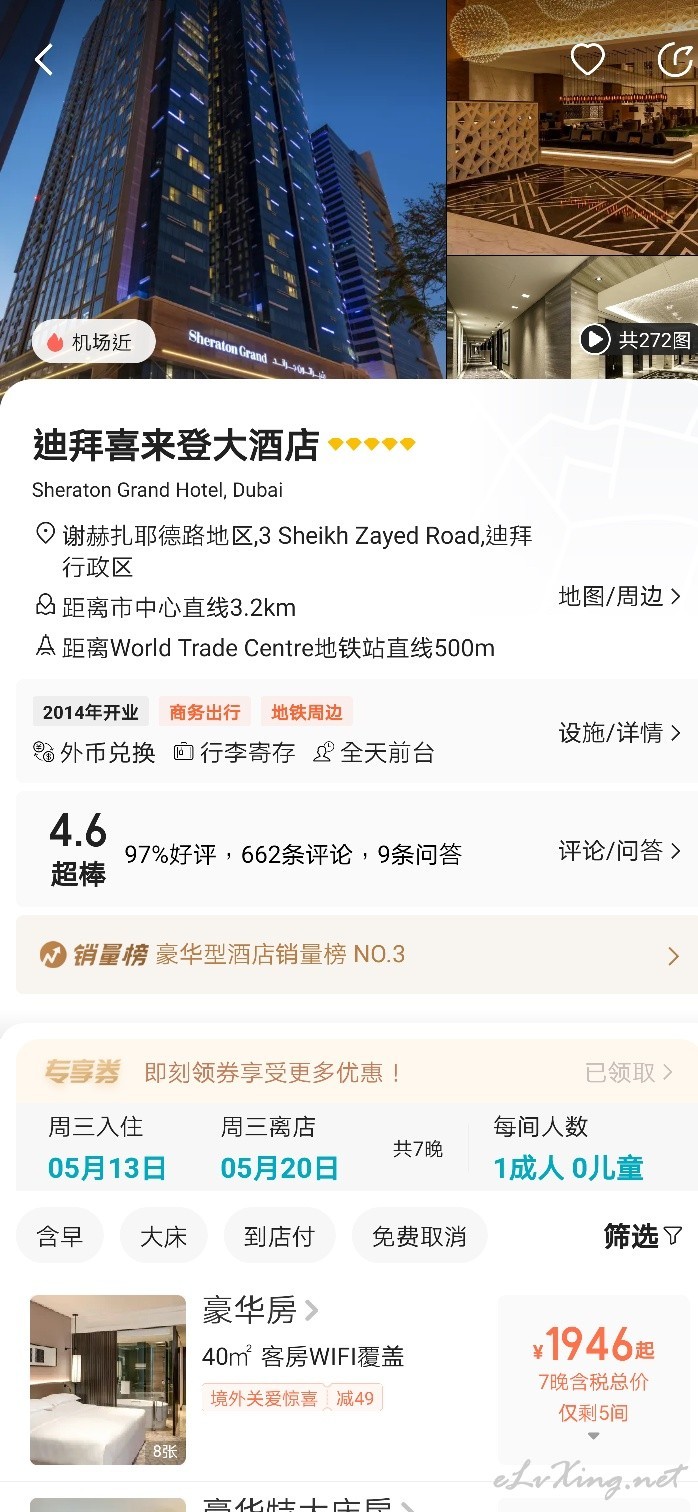698x1512 pixels.
Task: Select the 大床 filter chip
Action: click(163, 1236)
